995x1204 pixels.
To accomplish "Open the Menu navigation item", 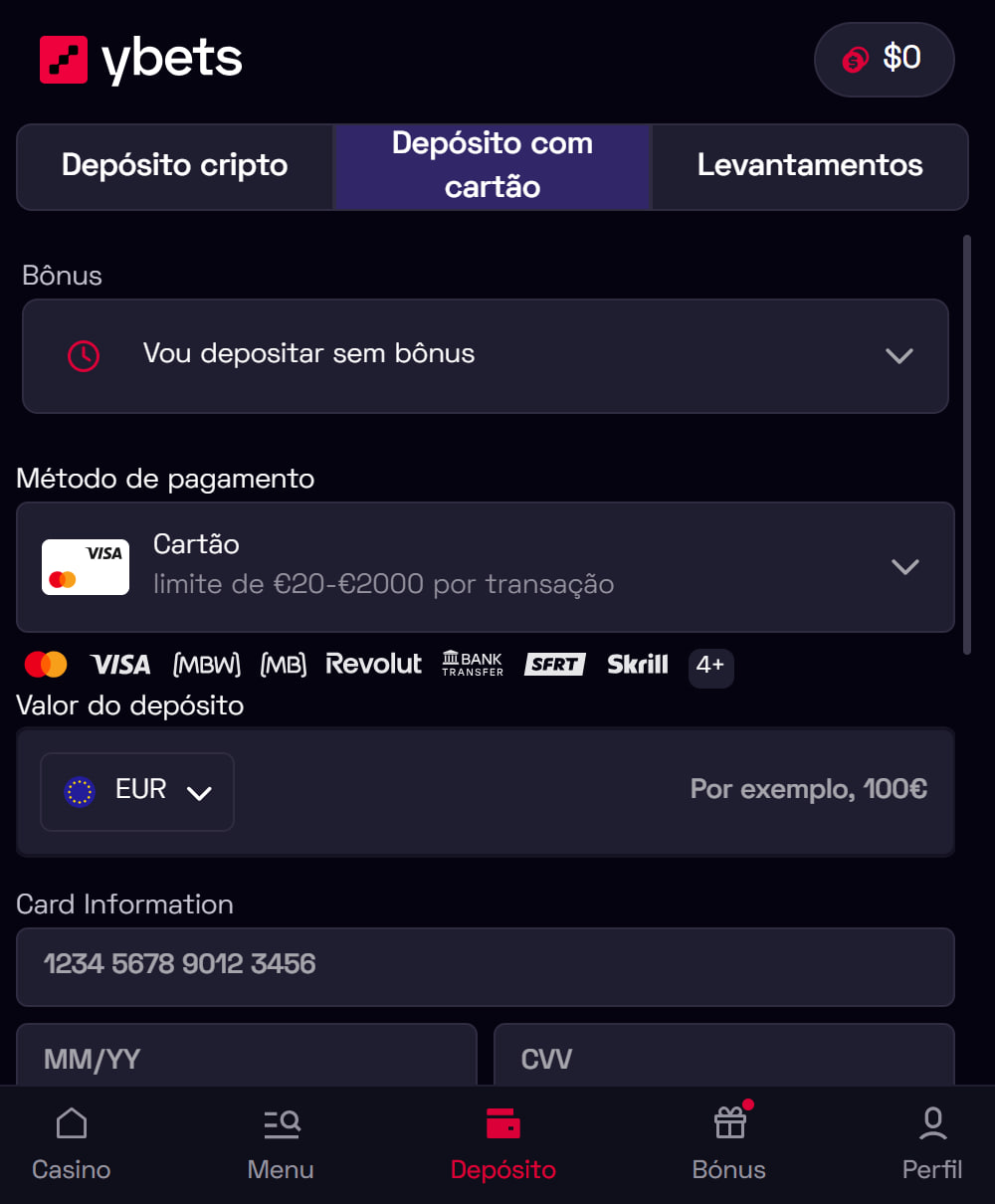I will (x=282, y=1144).
